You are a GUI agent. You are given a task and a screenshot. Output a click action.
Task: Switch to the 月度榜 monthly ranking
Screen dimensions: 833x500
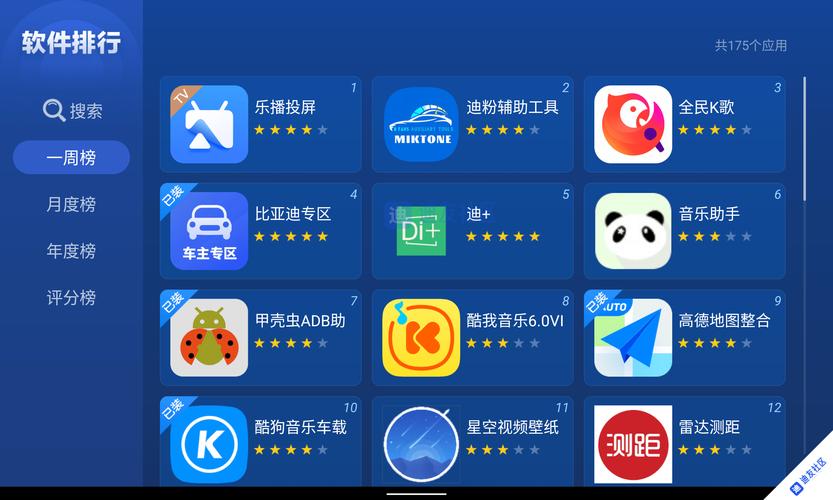tap(71, 204)
